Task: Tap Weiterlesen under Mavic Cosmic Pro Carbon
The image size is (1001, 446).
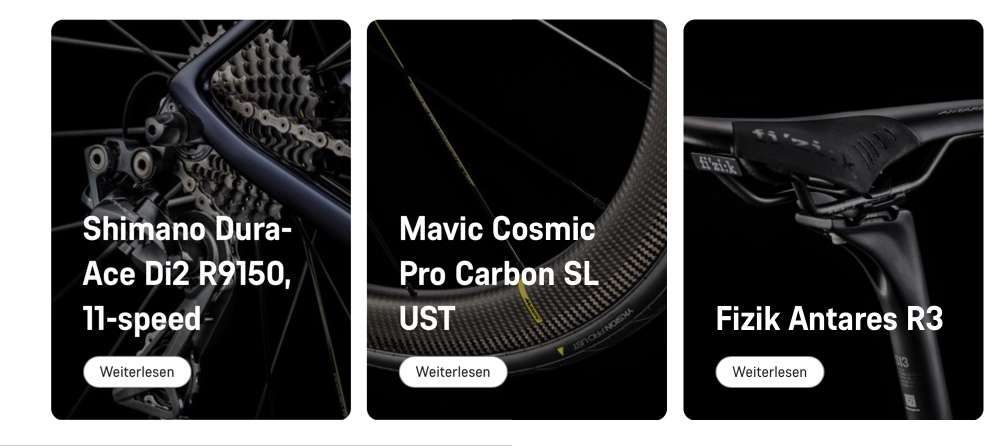Action: point(453,372)
